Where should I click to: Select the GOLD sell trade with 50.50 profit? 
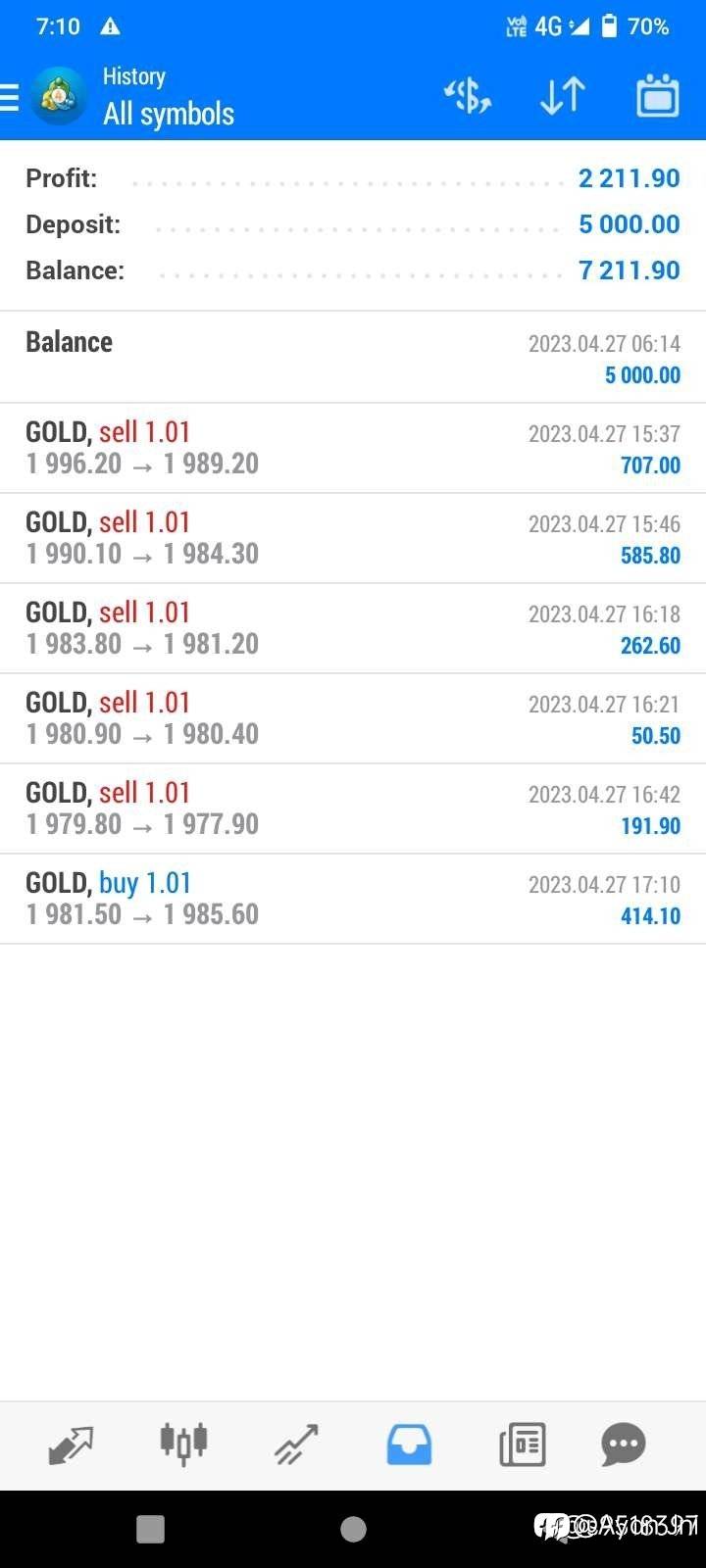tap(353, 718)
